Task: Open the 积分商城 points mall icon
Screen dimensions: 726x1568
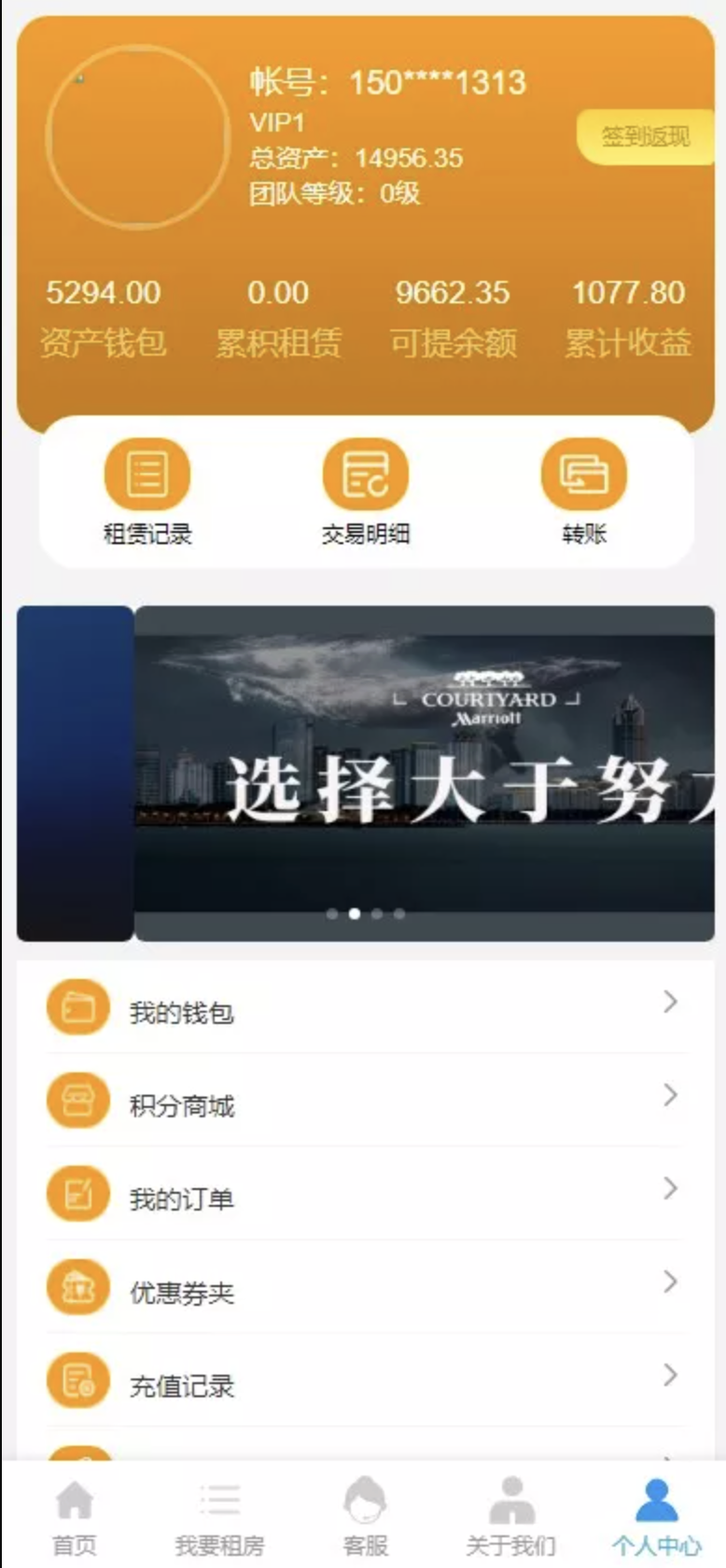Action: [x=77, y=1099]
